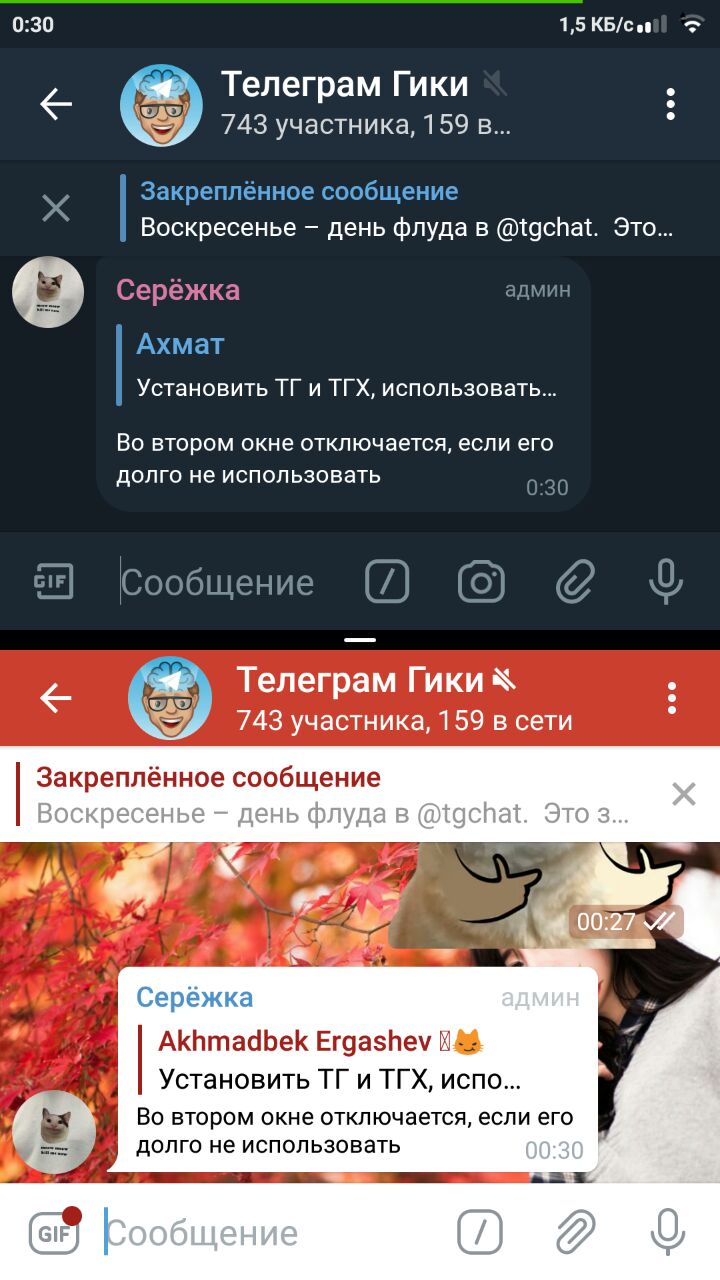Attach a file in the bottom window
This screenshot has width=720, height=1280.
coord(575,1232)
